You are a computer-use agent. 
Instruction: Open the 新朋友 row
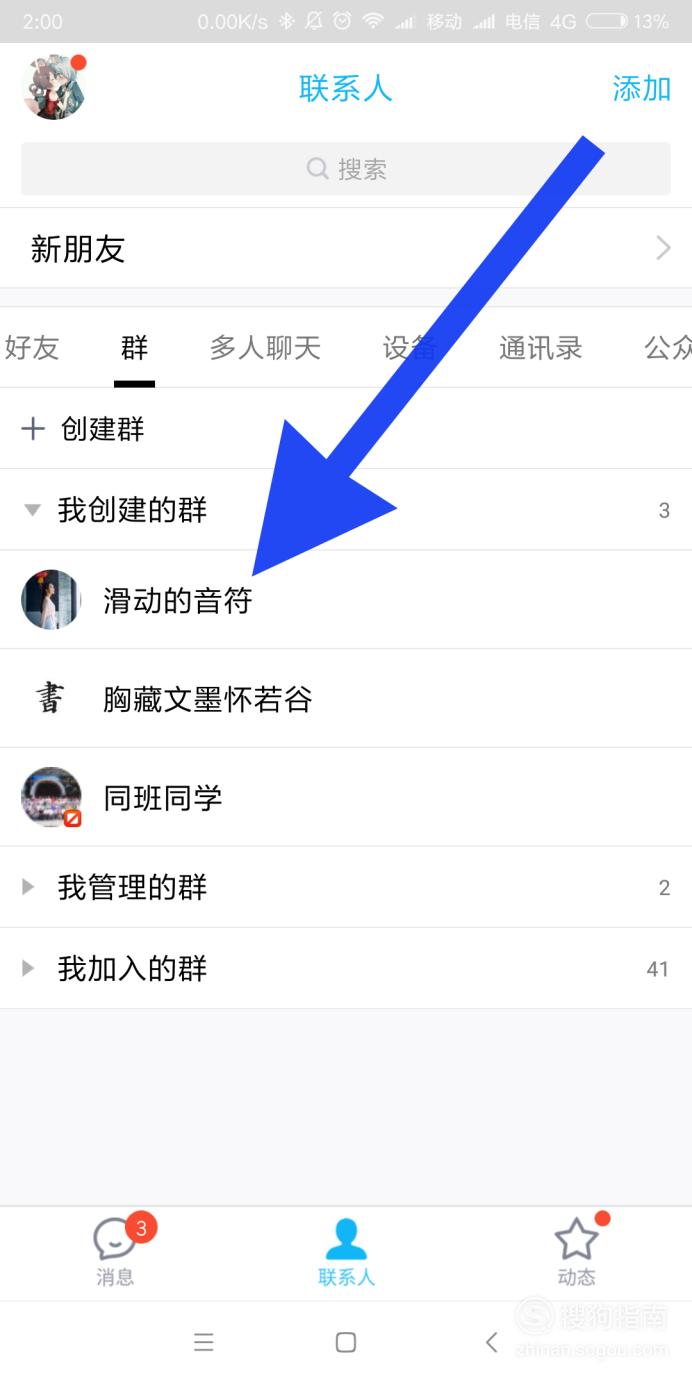tap(346, 248)
